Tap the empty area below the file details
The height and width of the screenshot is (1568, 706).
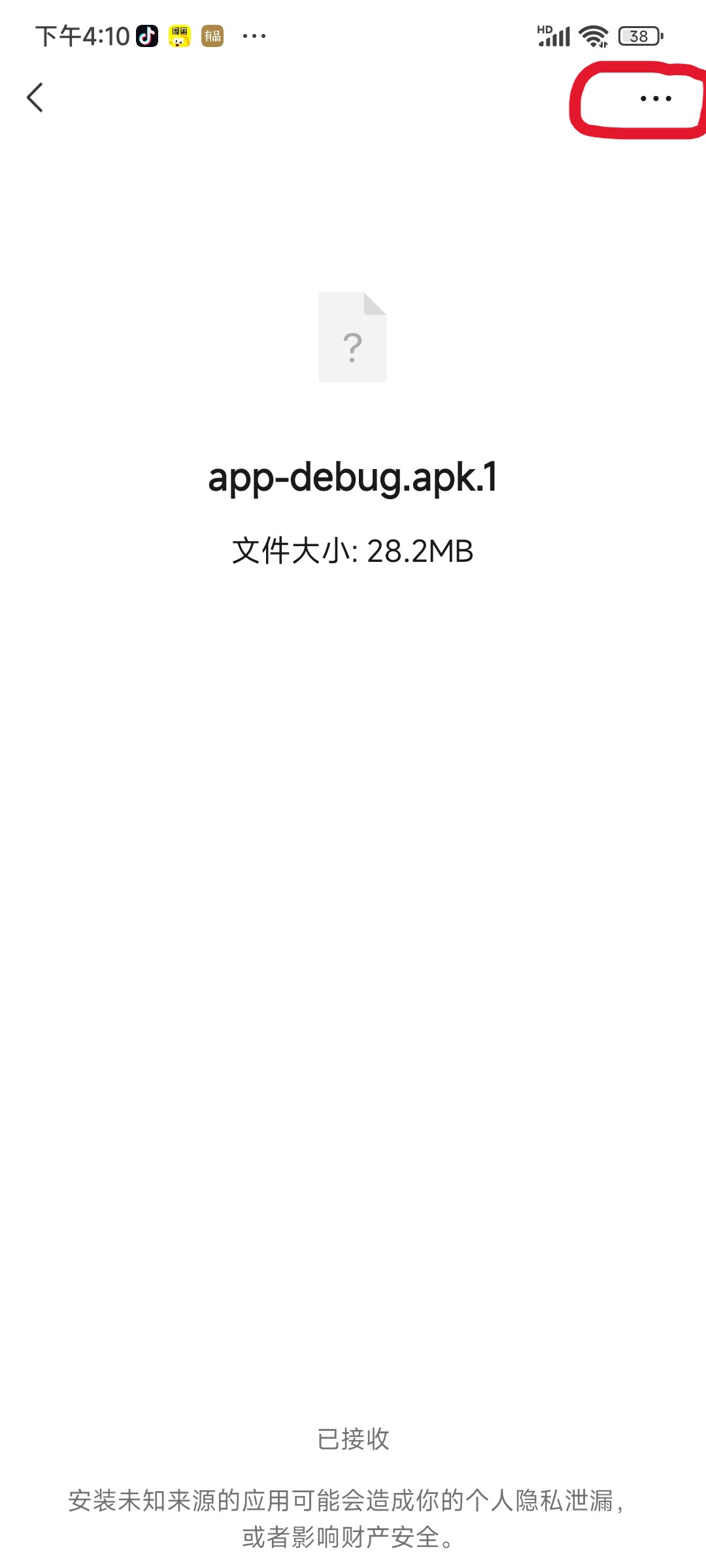pyautogui.click(x=353, y=980)
